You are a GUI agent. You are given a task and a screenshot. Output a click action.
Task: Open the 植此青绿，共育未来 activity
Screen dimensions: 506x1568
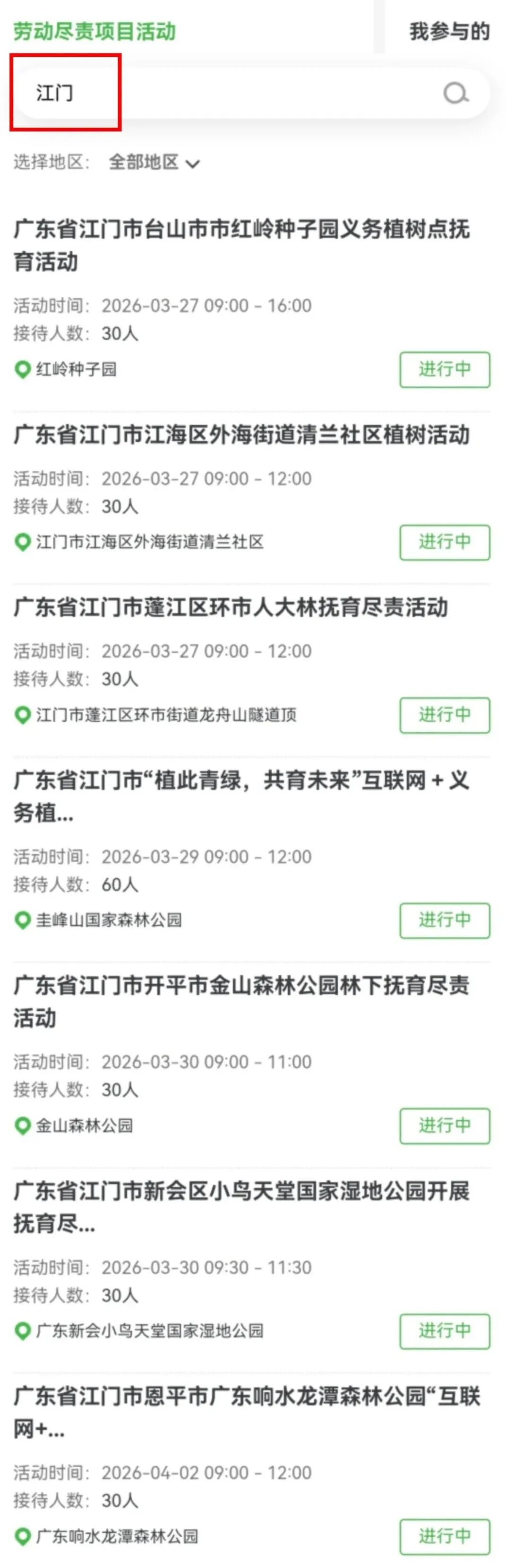click(241, 795)
